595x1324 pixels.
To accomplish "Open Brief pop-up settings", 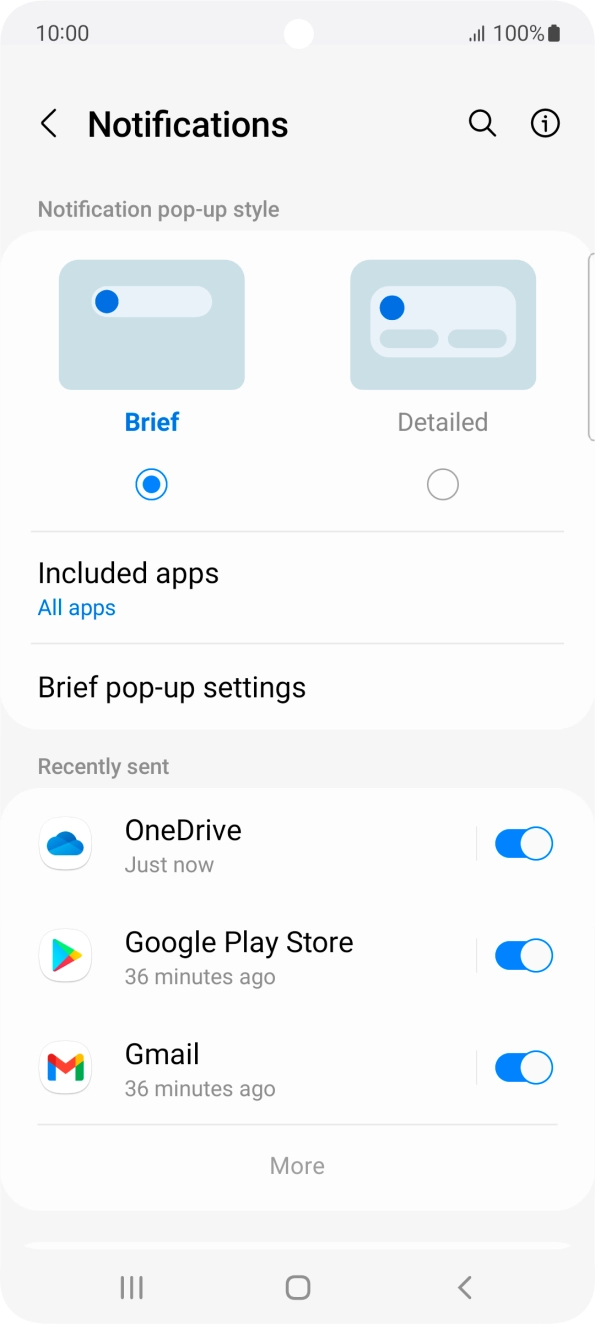I will (x=298, y=688).
